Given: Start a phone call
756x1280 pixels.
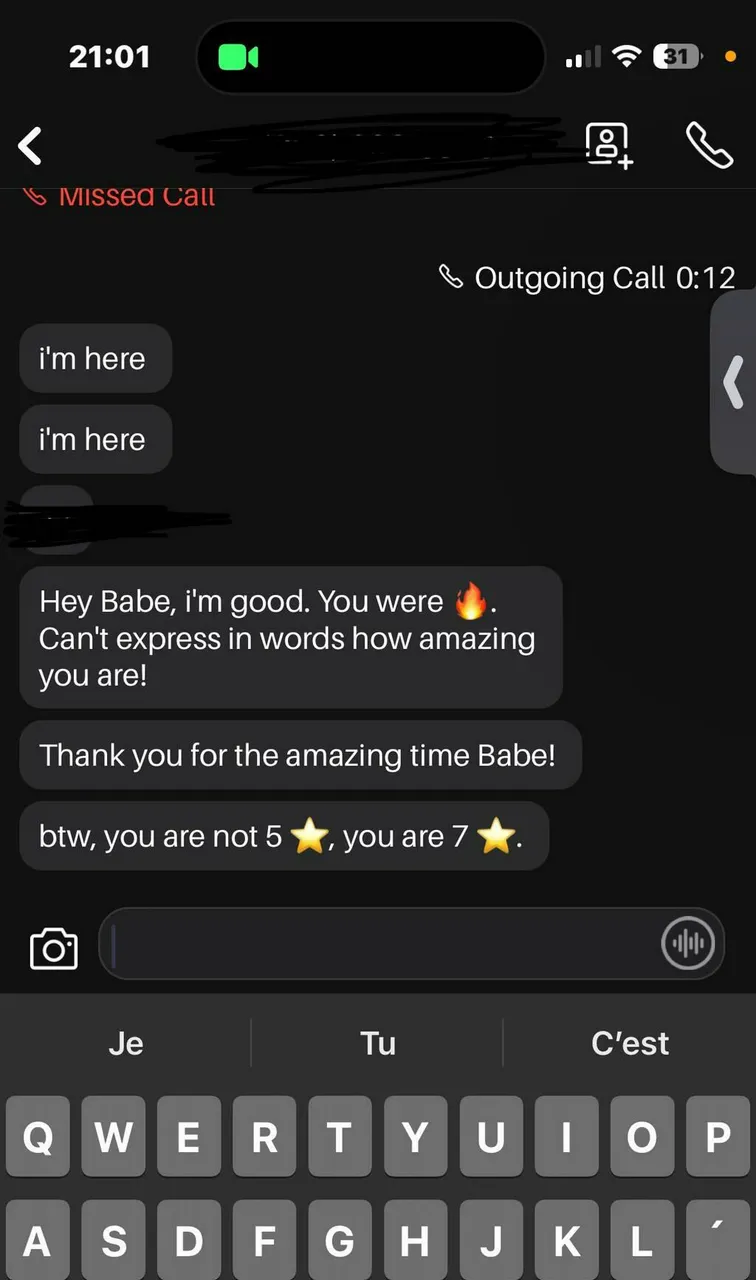Looking at the screenshot, I should (709, 146).
